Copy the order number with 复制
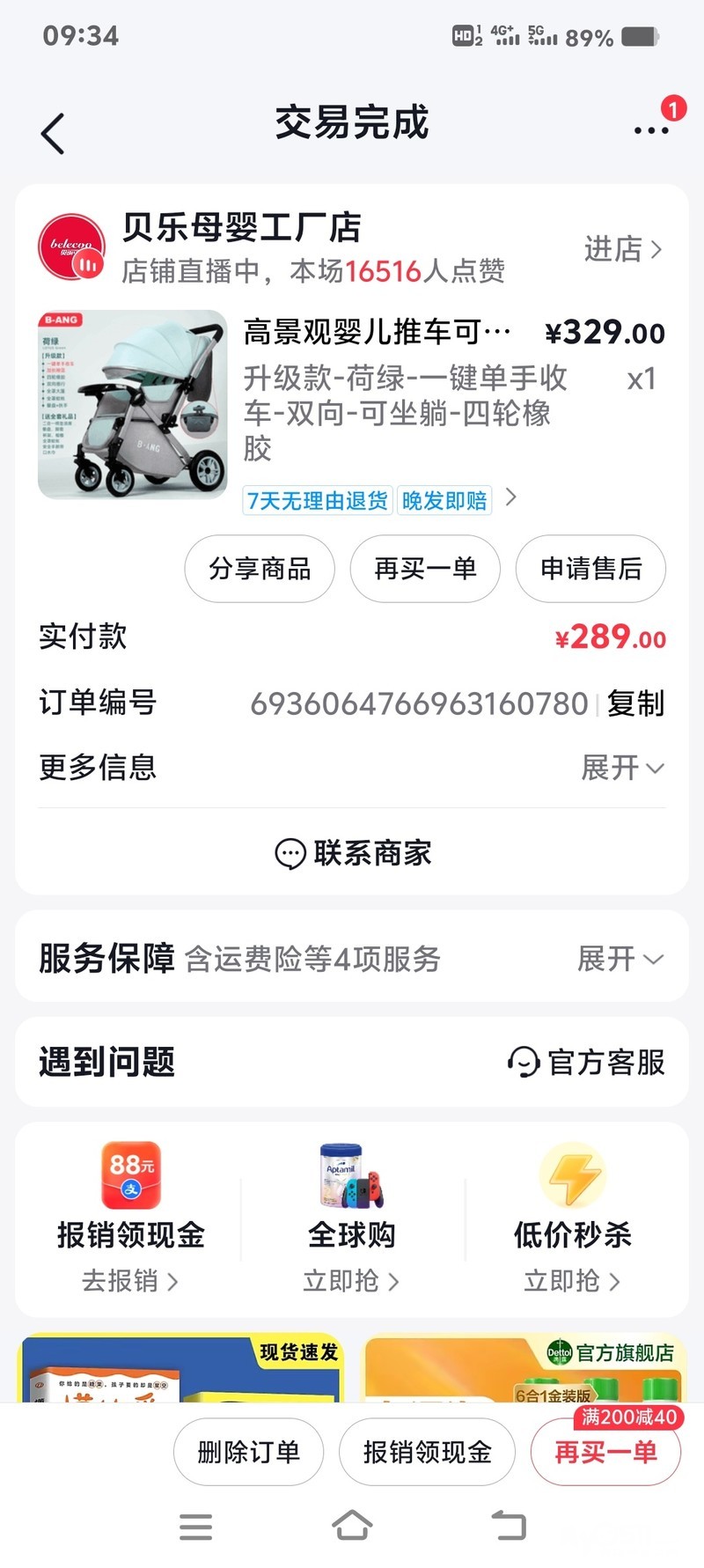704x1568 pixels. pyautogui.click(x=635, y=703)
